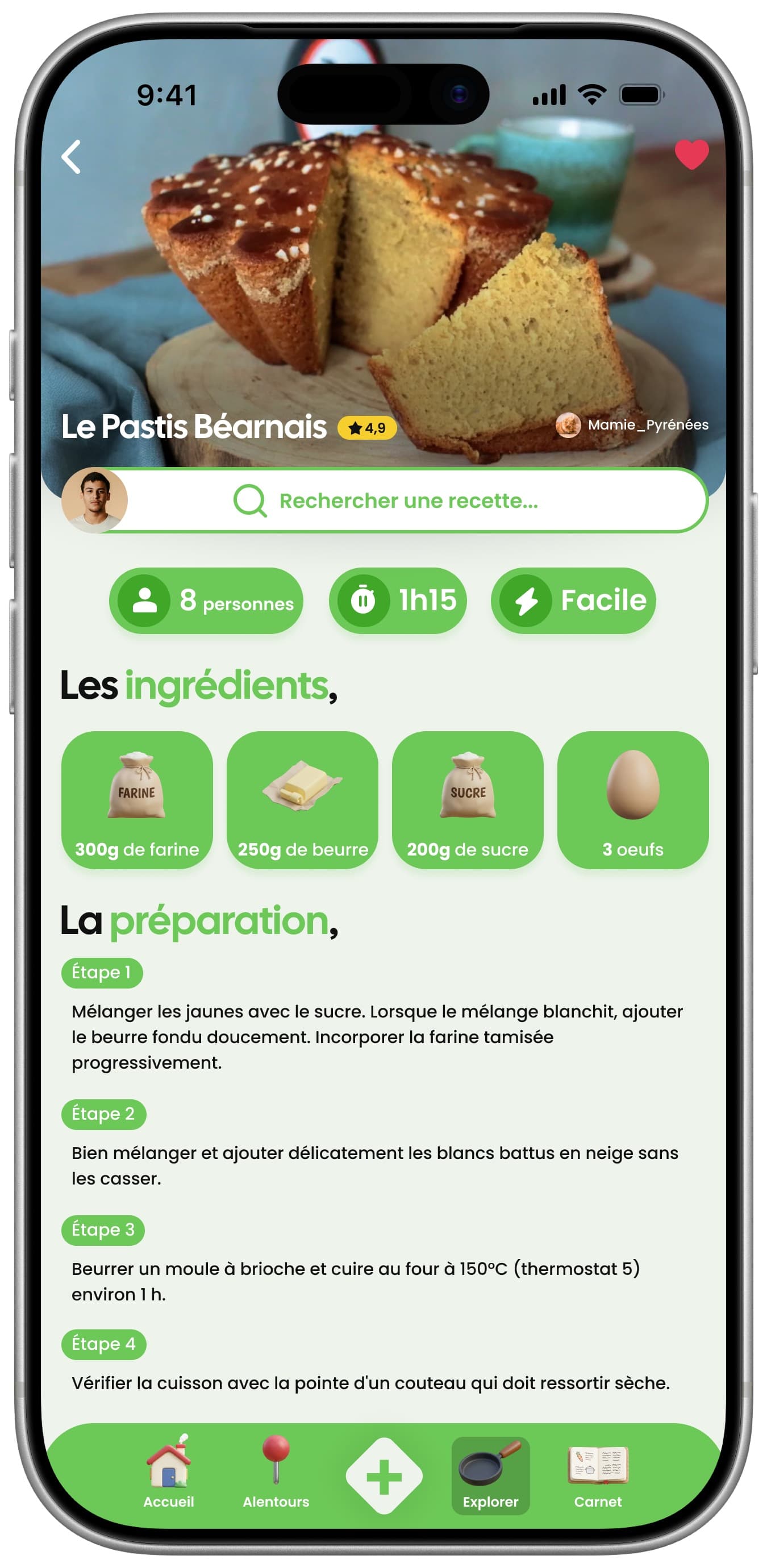This screenshot has height=1568, width=767.
Task: Select the 200g de sucre ingredient card
Action: tap(468, 800)
